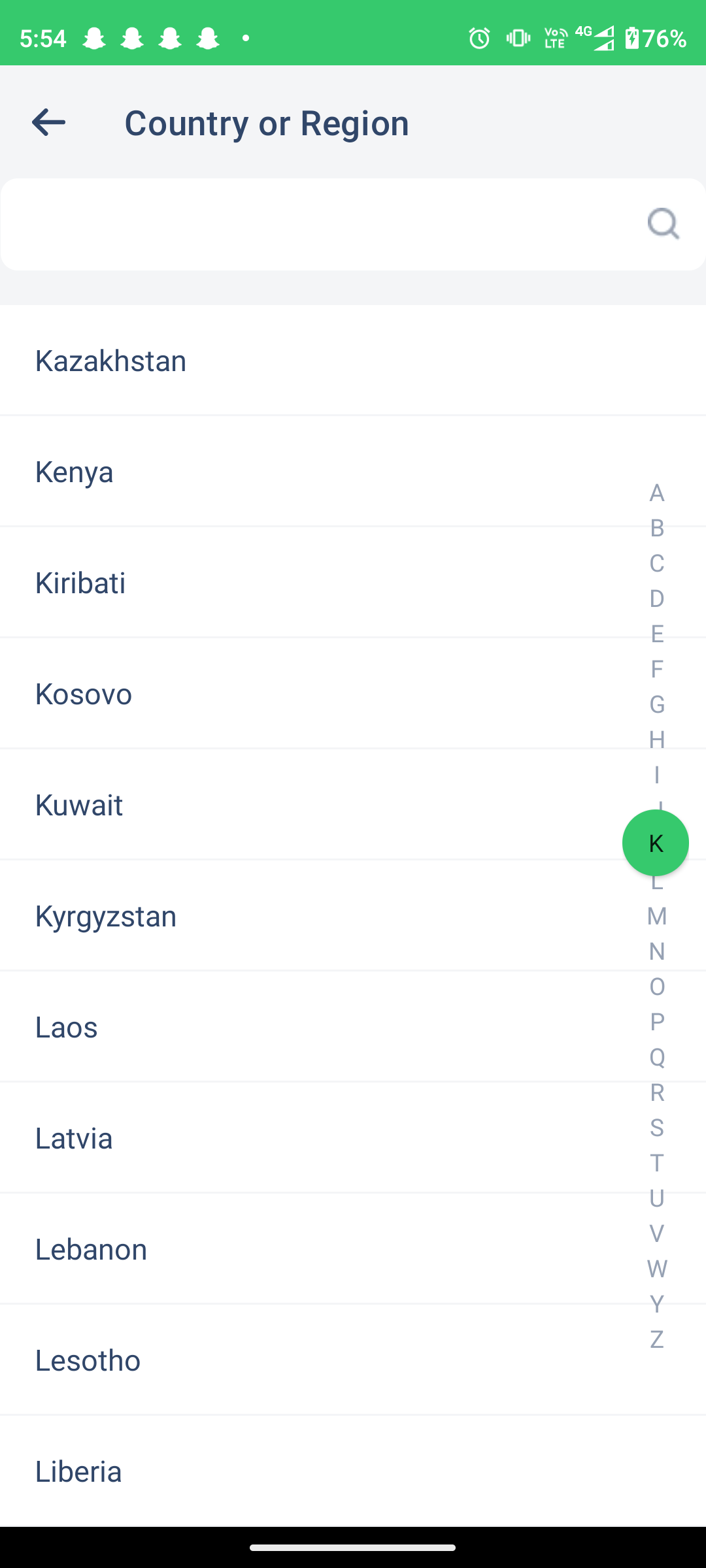Pick Lesotho

pos(88,1360)
